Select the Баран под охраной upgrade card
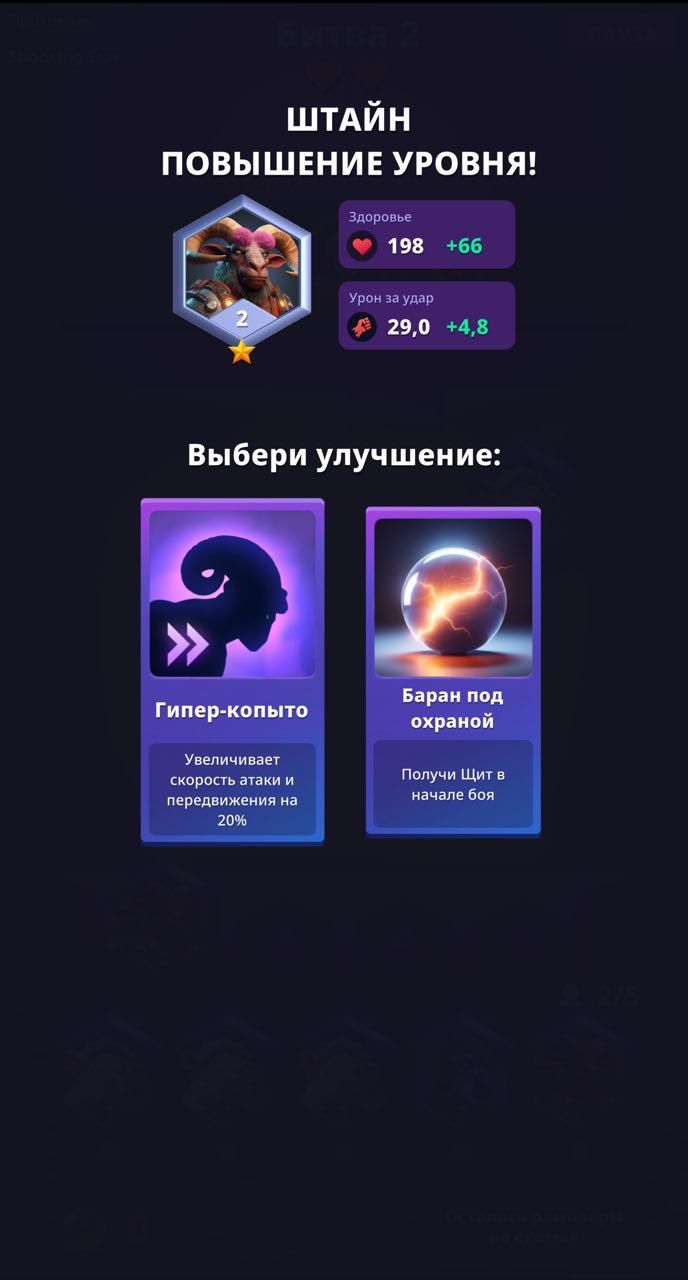Image resolution: width=688 pixels, height=1280 pixels. click(x=453, y=670)
